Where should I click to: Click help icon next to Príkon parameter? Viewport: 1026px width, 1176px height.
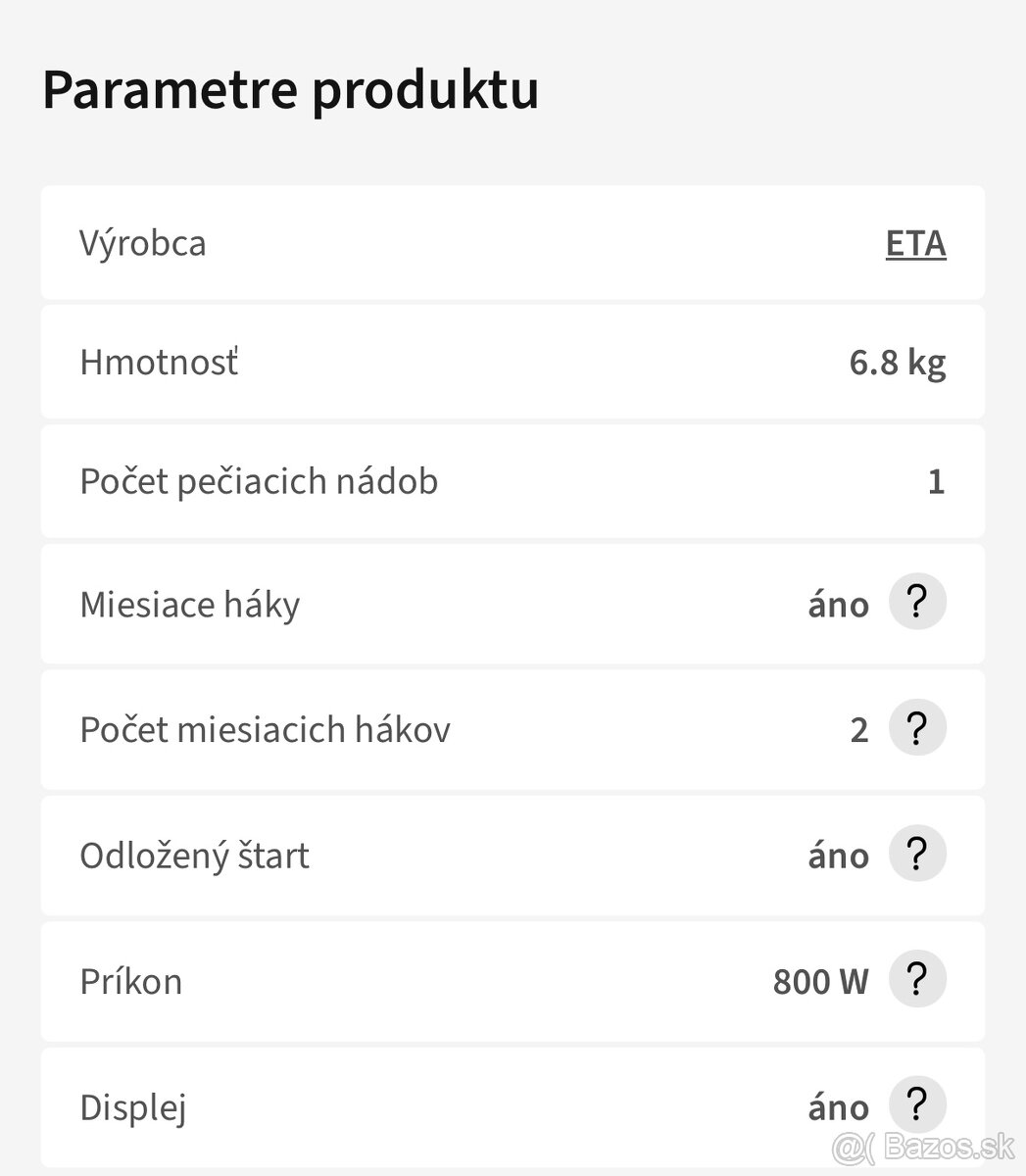(917, 979)
